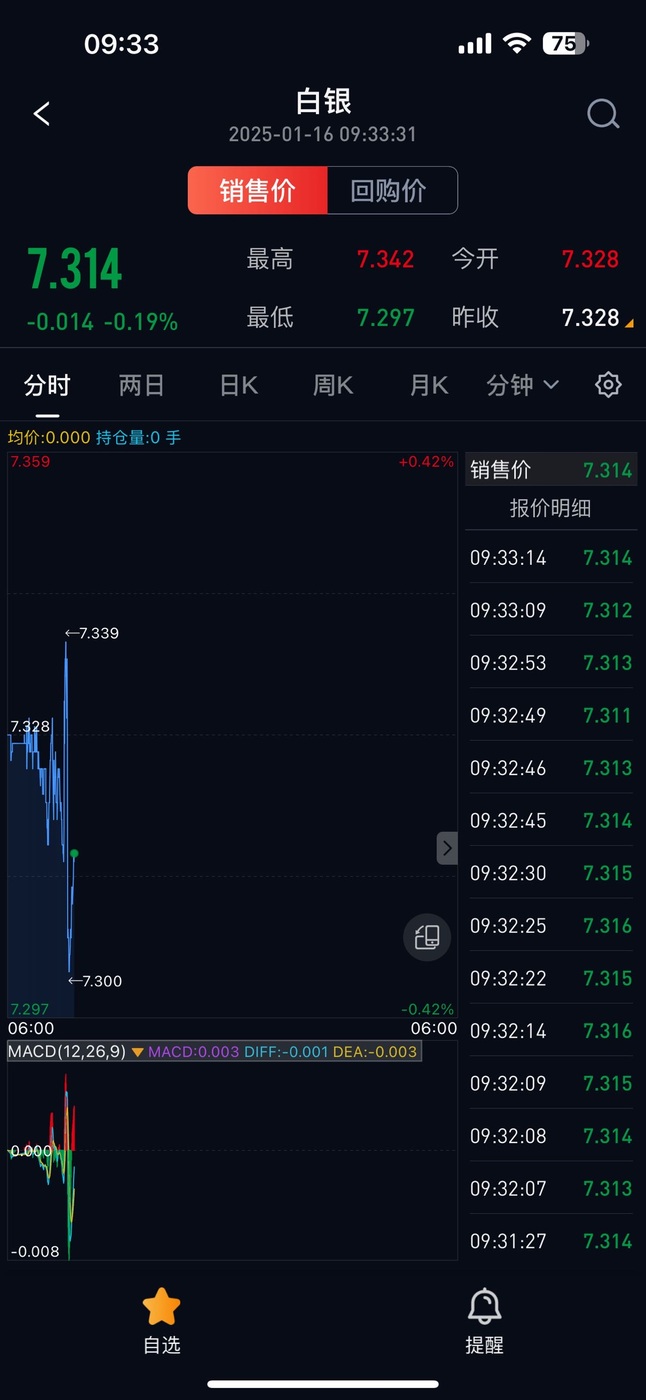Show the 月K chart
646x1400 pixels.
[x=429, y=385]
